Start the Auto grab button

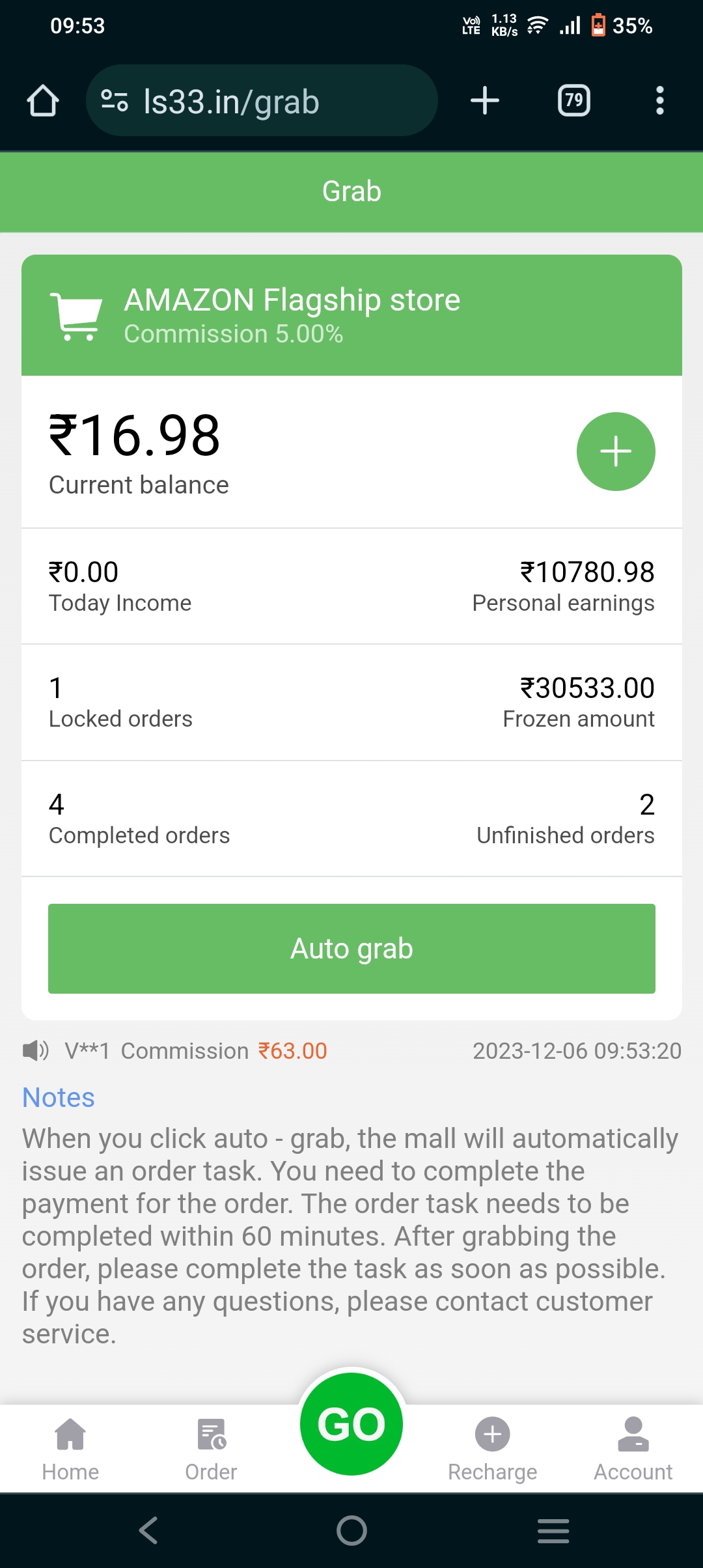(351, 948)
